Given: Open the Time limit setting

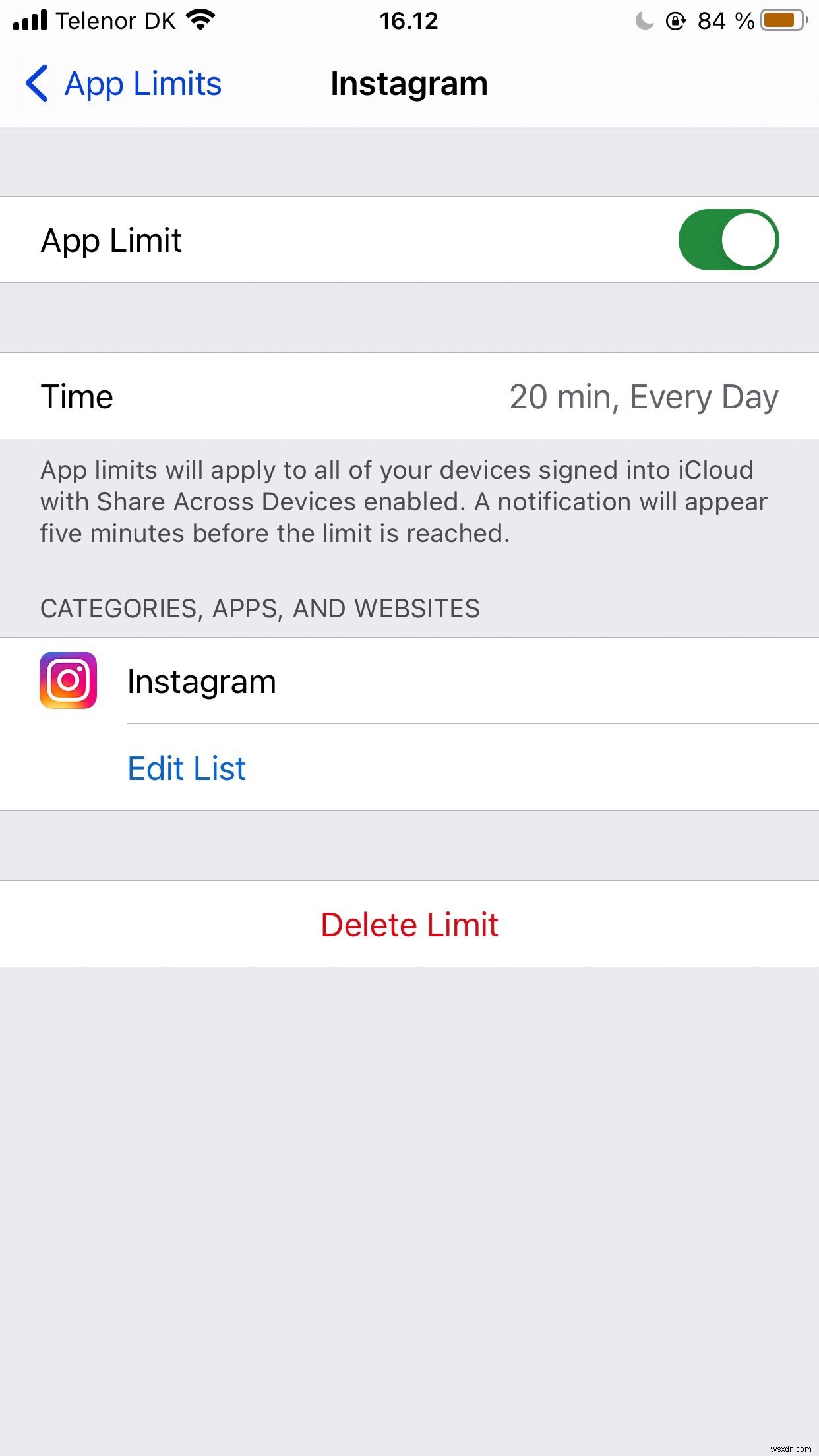Looking at the screenshot, I should (x=409, y=396).
